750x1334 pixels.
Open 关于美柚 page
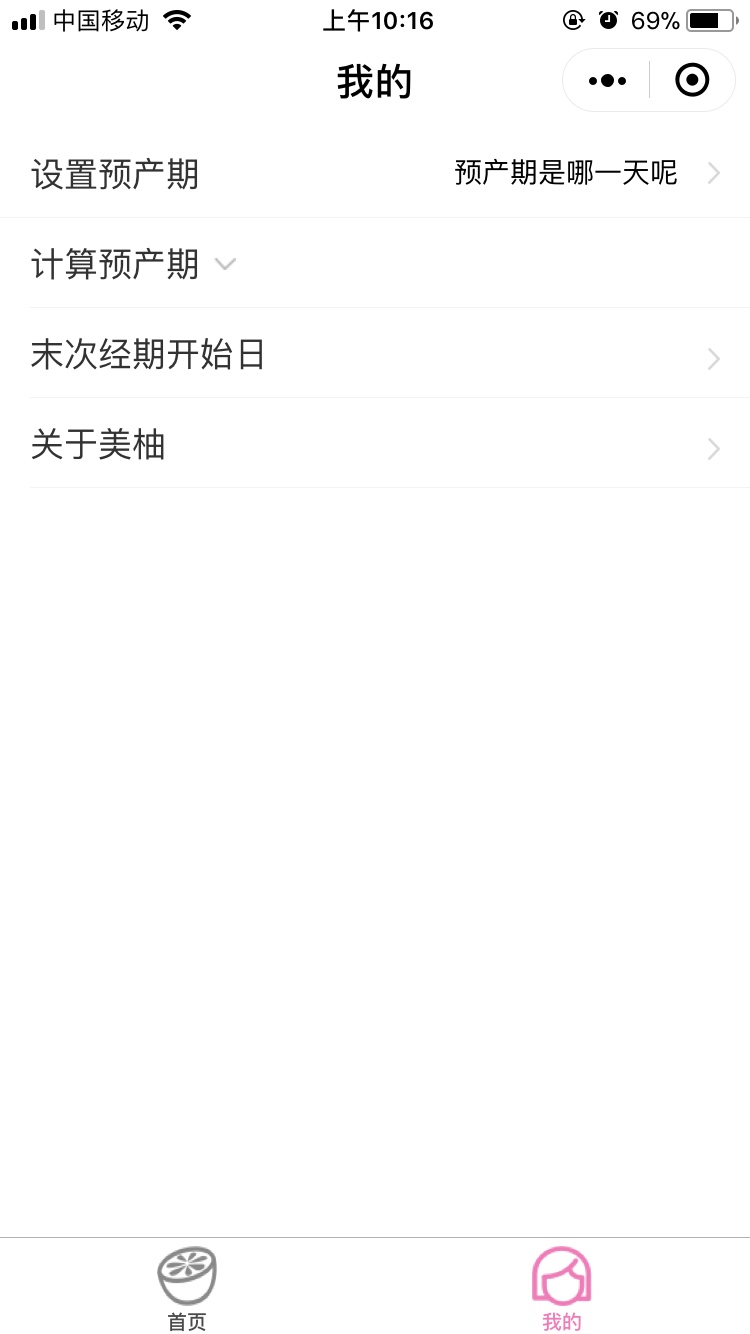tap(375, 445)
